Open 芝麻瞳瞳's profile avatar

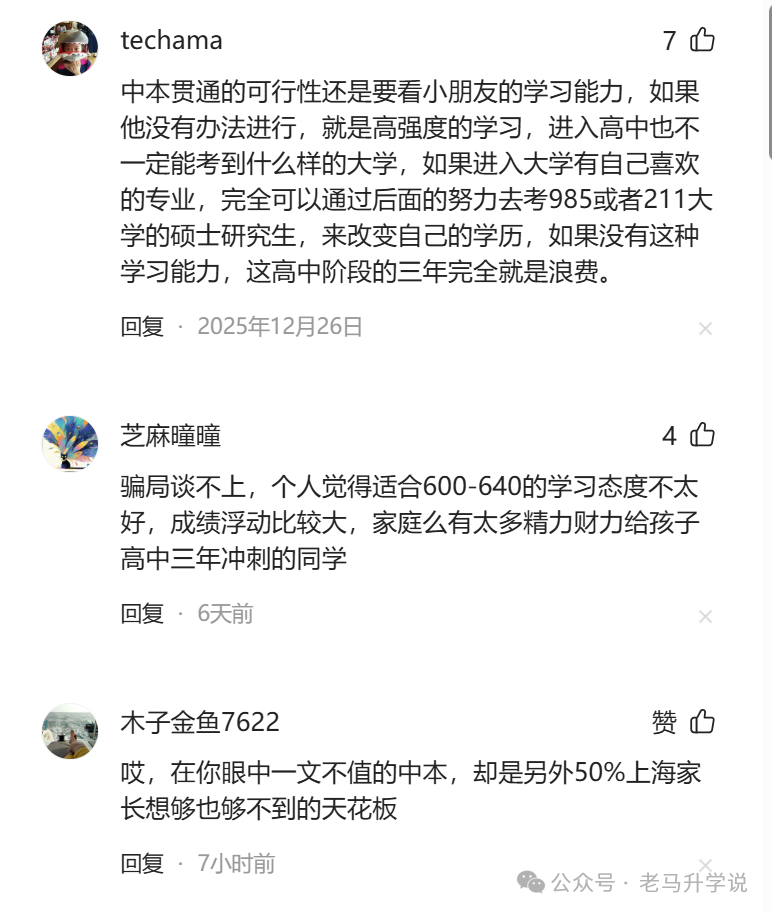70,443
